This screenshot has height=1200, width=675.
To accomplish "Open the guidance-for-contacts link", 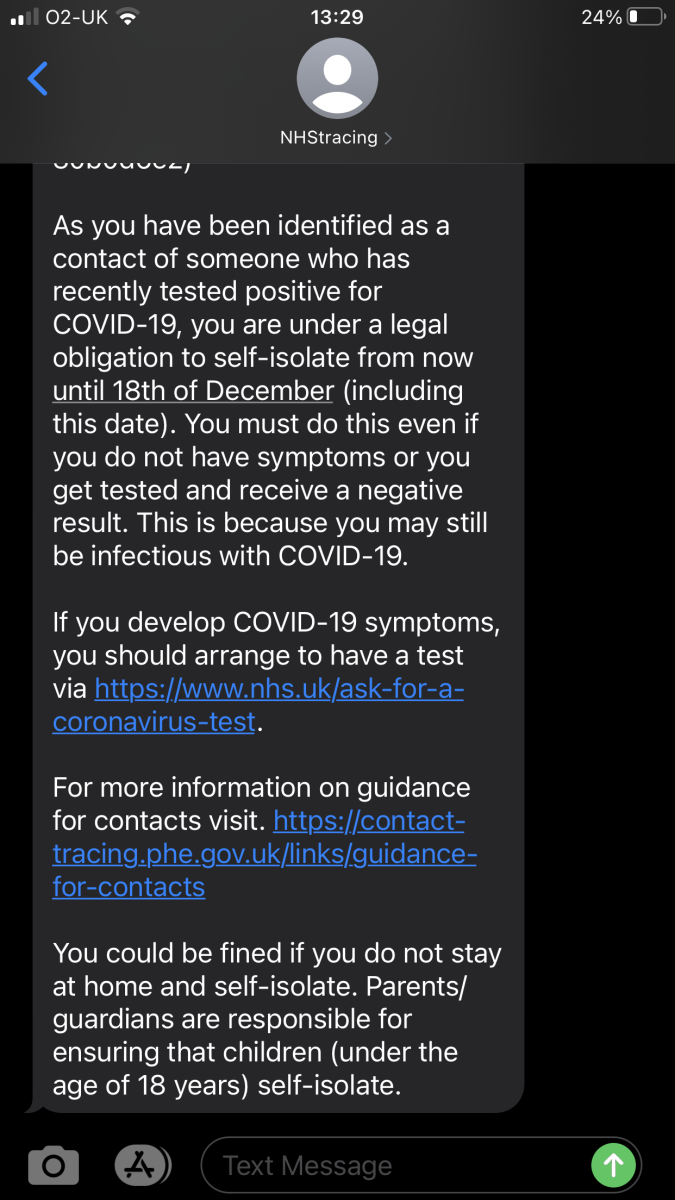I will coord(264,854).
